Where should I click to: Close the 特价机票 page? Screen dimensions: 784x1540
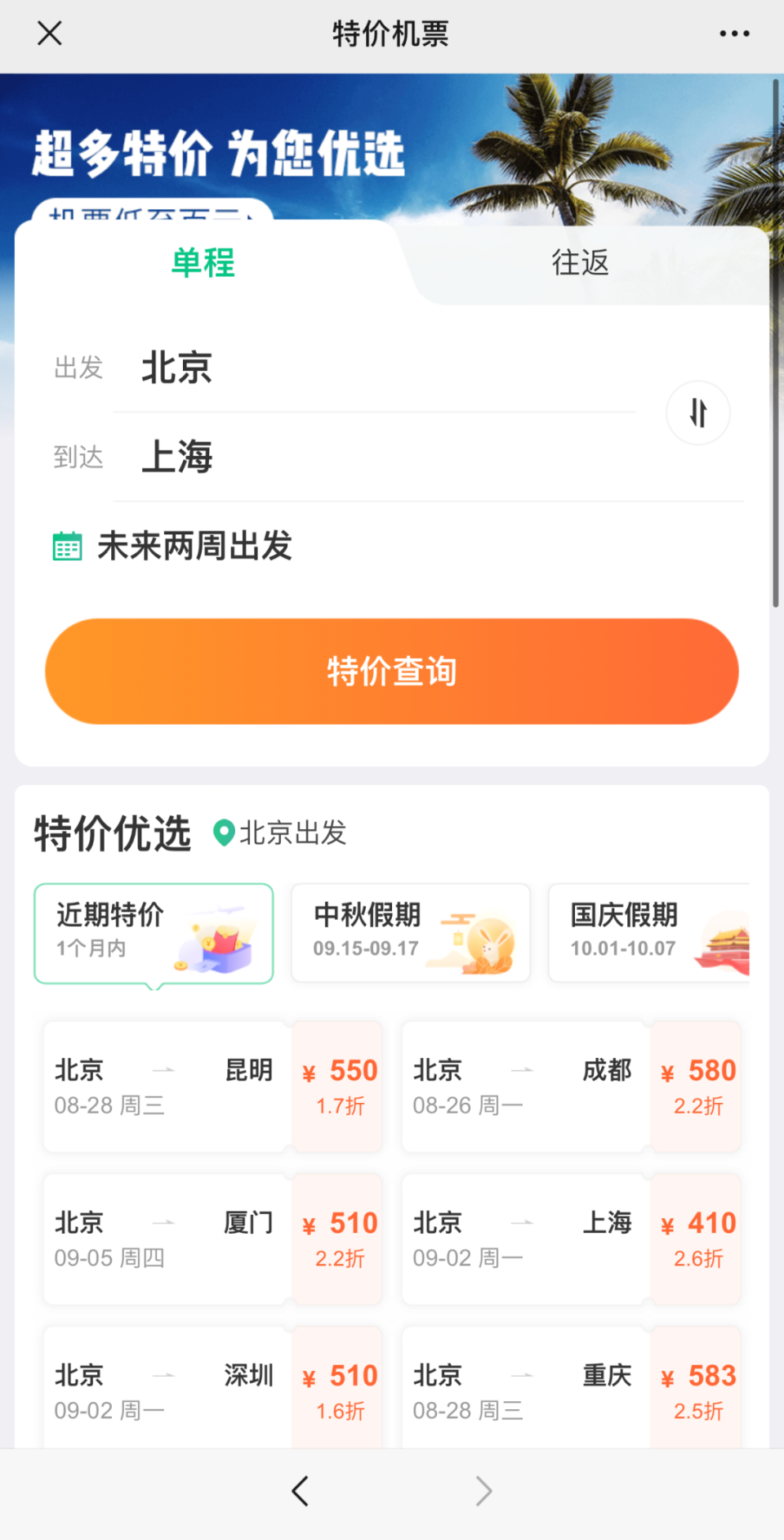(x=50, y=33)
